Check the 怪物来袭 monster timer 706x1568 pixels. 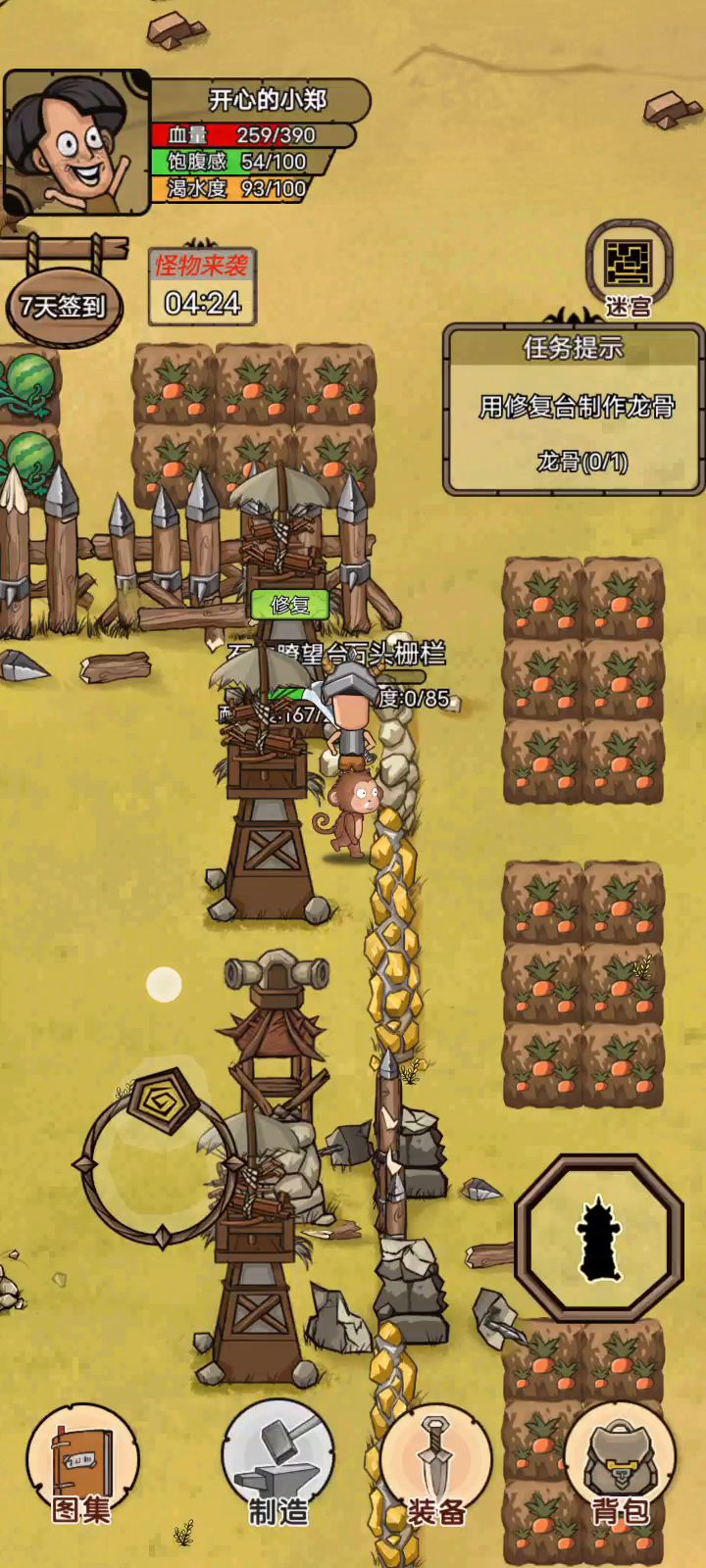click(x=202, y=287)
